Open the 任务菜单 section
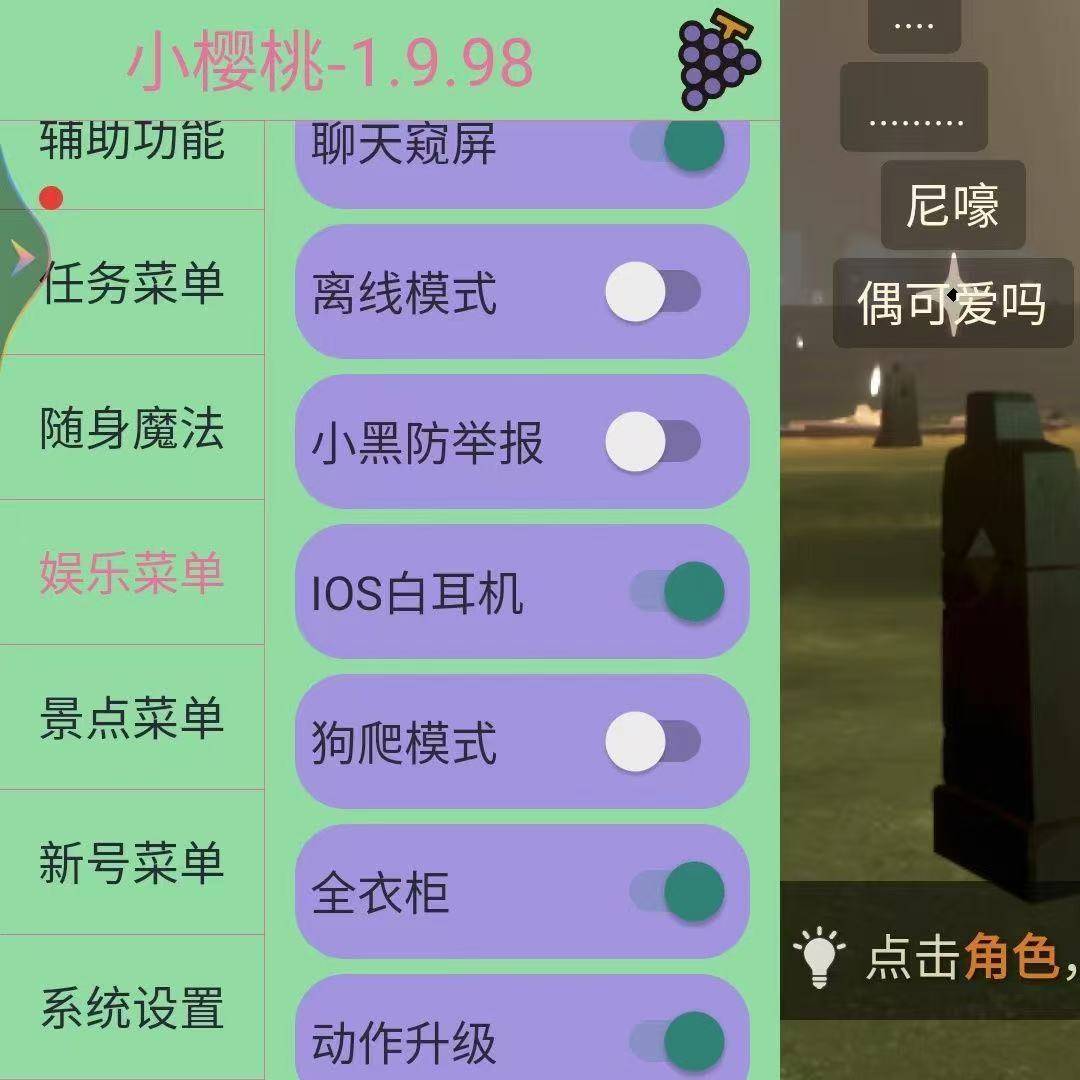The height and width of the screenshot is (1080, 1080). pyautogui.click(x=131, y=284)
